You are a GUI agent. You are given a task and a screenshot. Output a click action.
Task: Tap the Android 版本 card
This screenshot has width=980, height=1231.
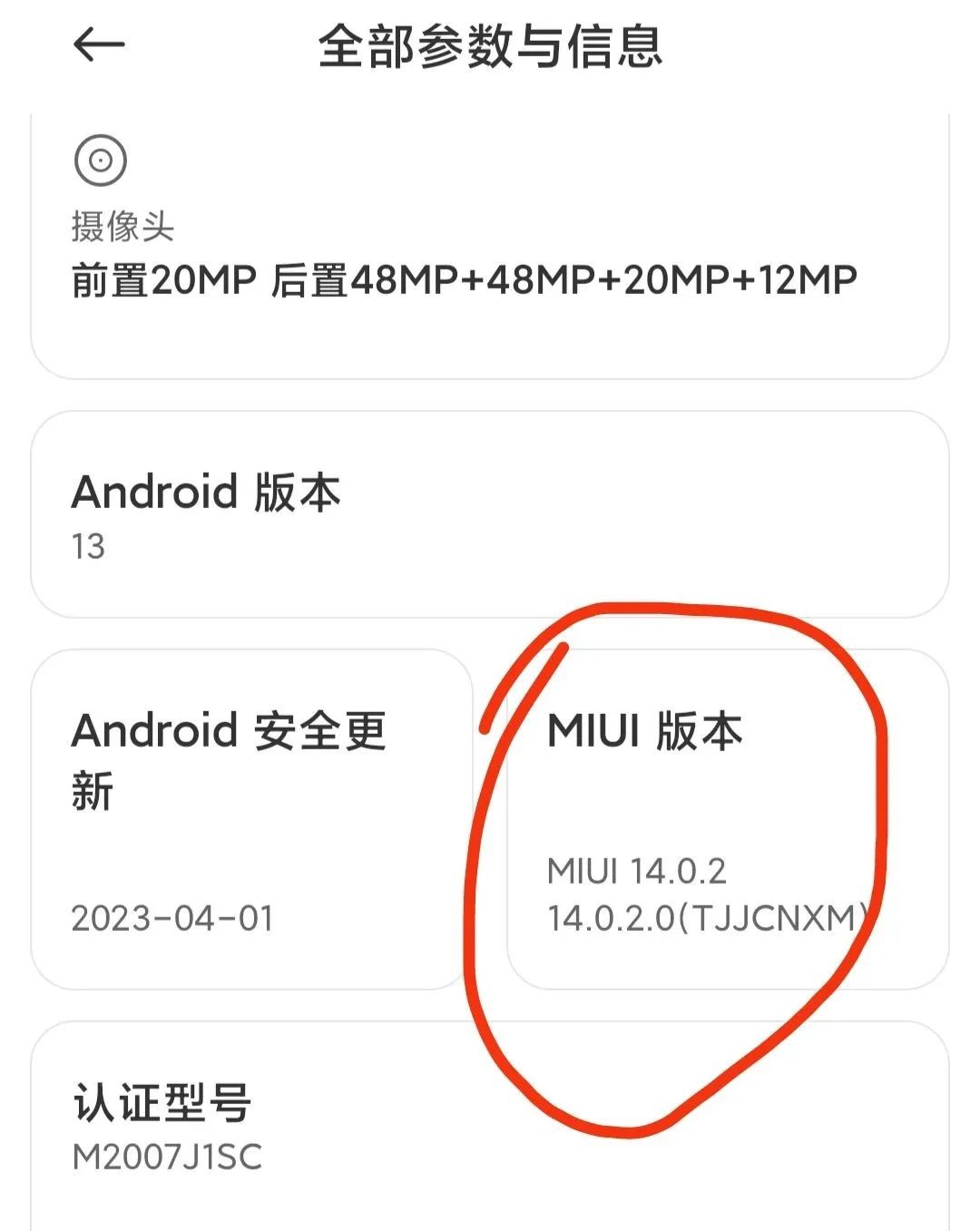[x=490, y=514]
